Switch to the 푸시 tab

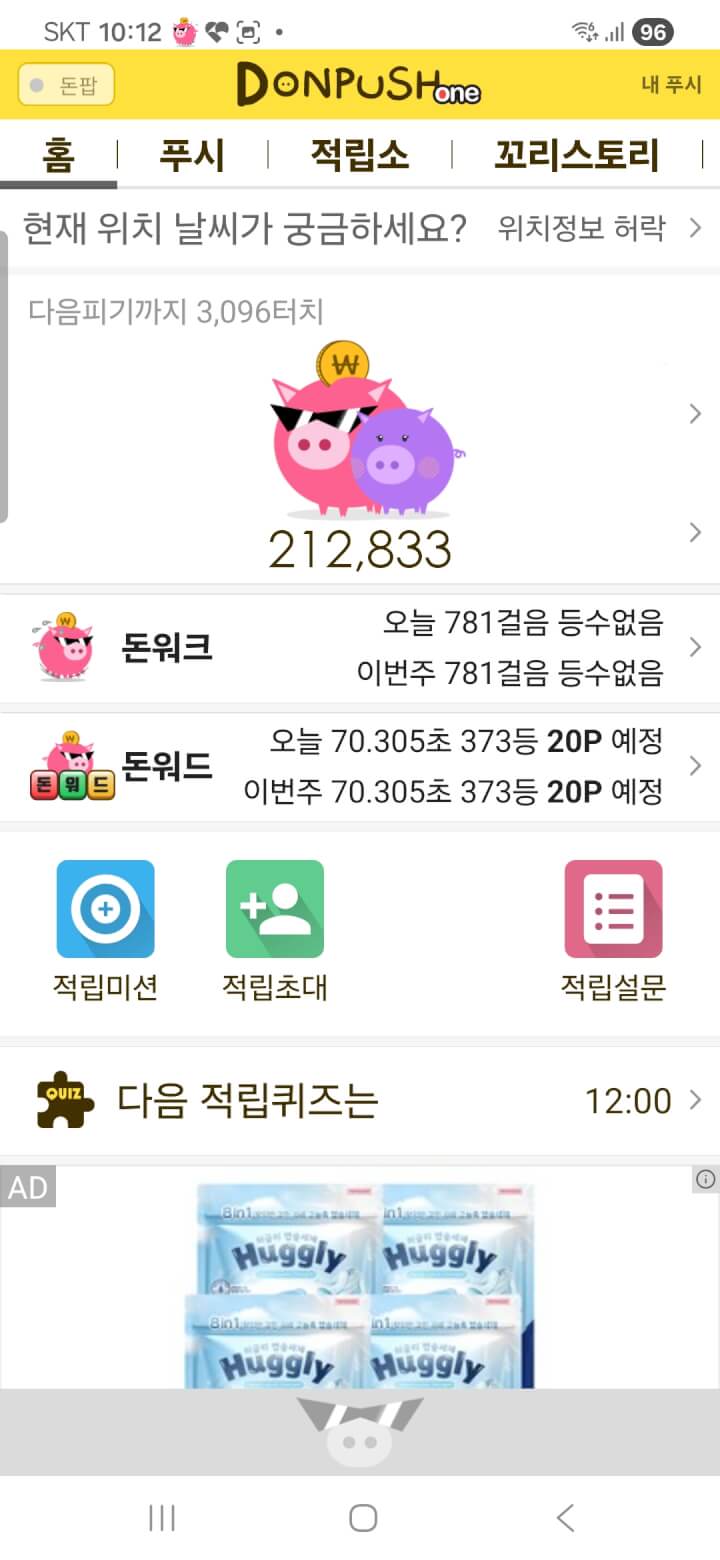[x=192, y=156]
